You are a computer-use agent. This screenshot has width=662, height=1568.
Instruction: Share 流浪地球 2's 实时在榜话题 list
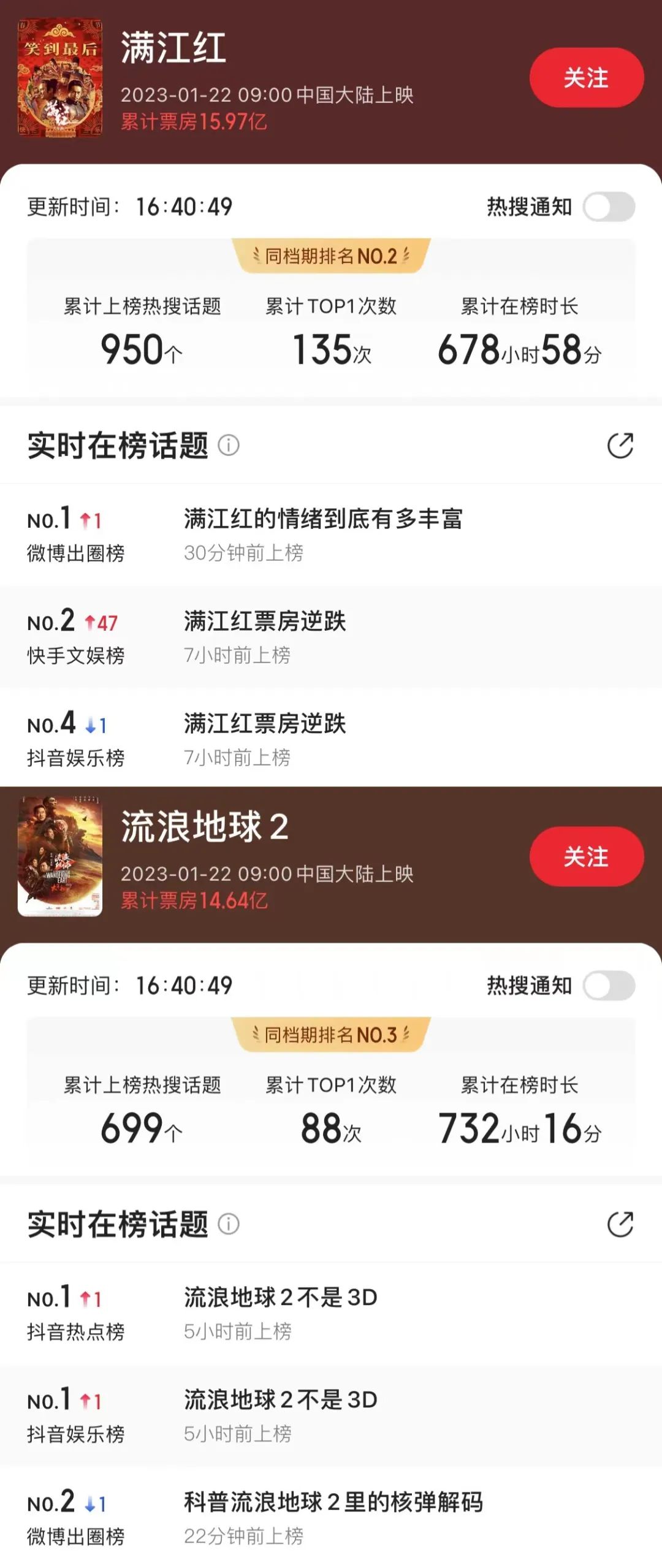coord(620,1224)
